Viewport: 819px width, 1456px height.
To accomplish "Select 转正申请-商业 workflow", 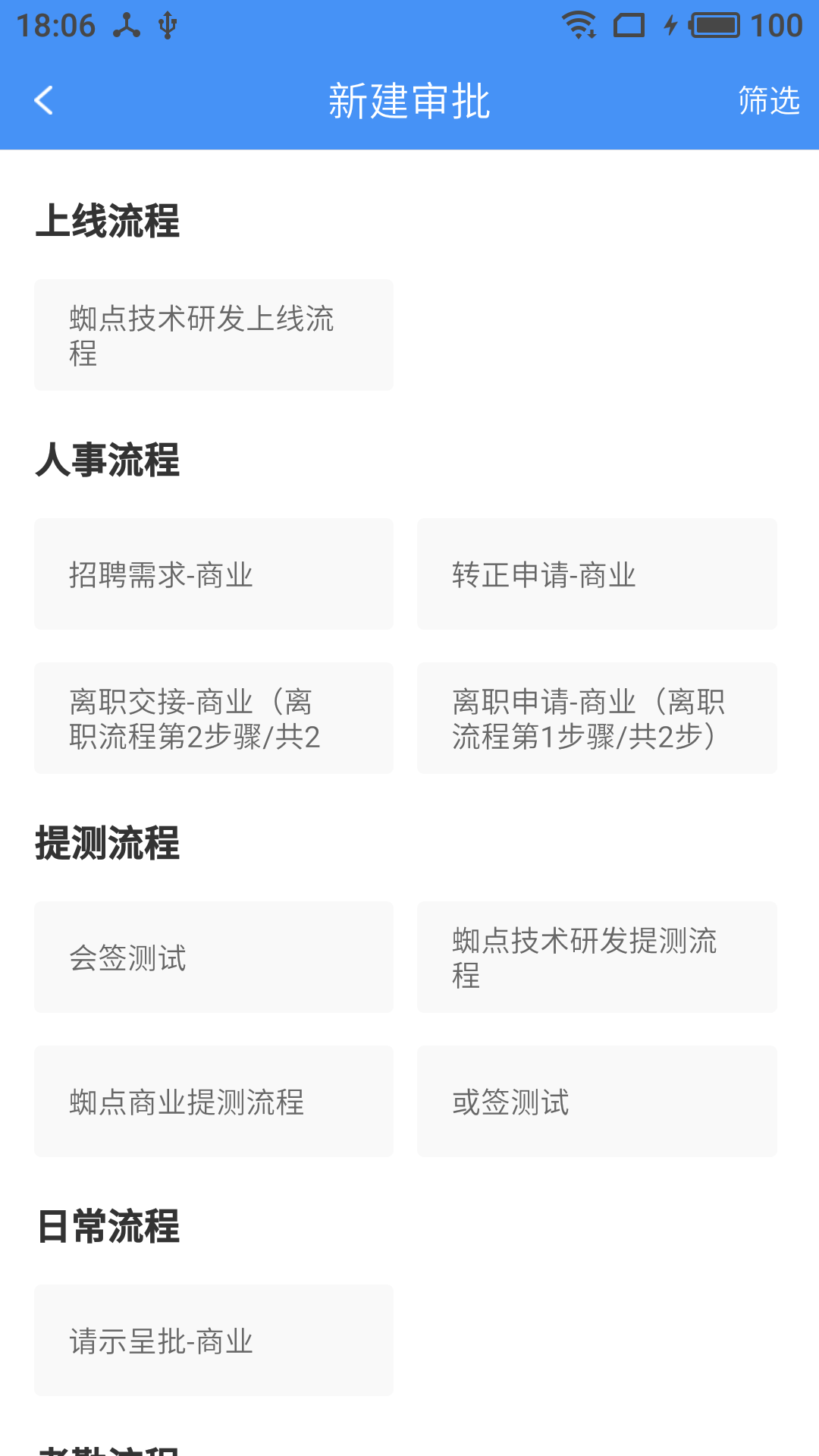I will click(x=597, y=574).
